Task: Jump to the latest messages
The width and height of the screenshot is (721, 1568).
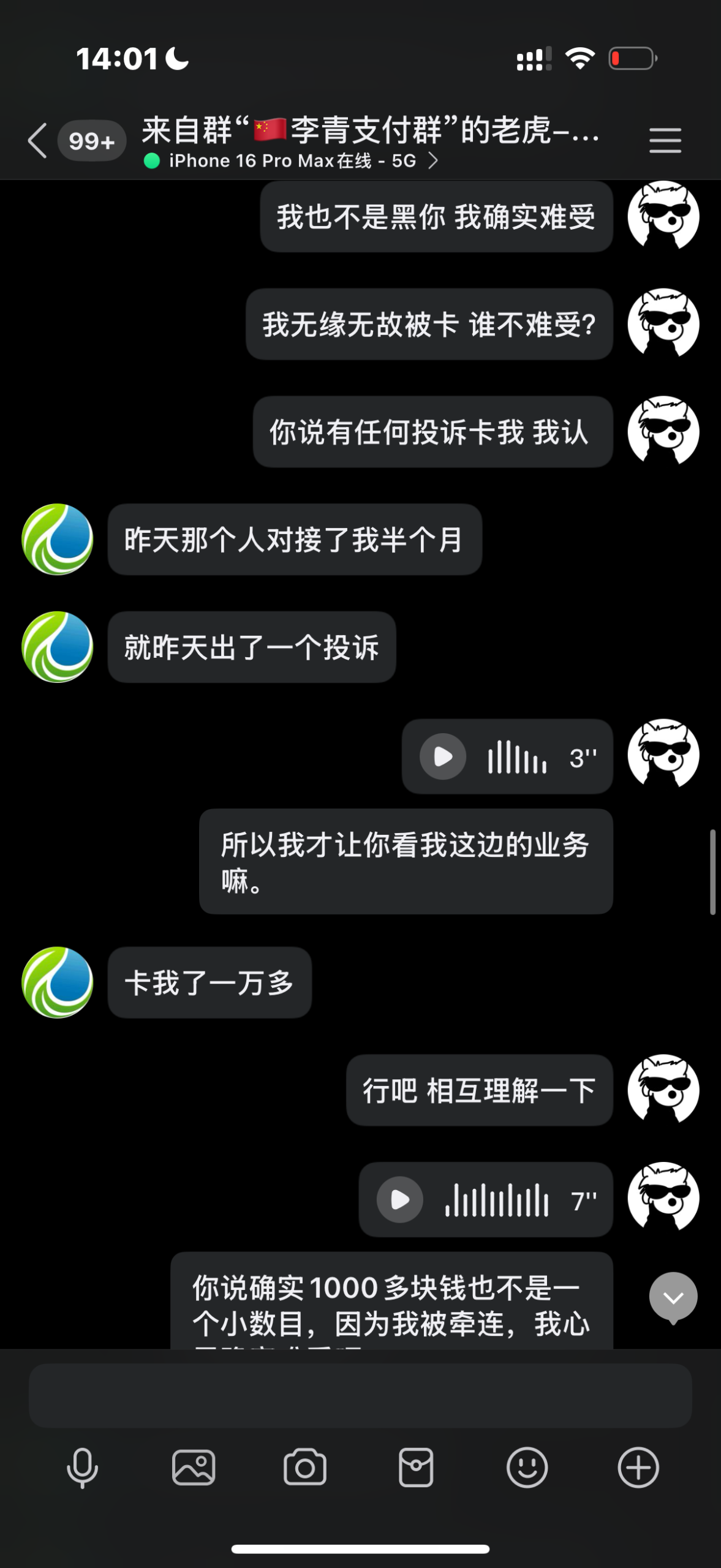Action: click(x=673, y=1297)
